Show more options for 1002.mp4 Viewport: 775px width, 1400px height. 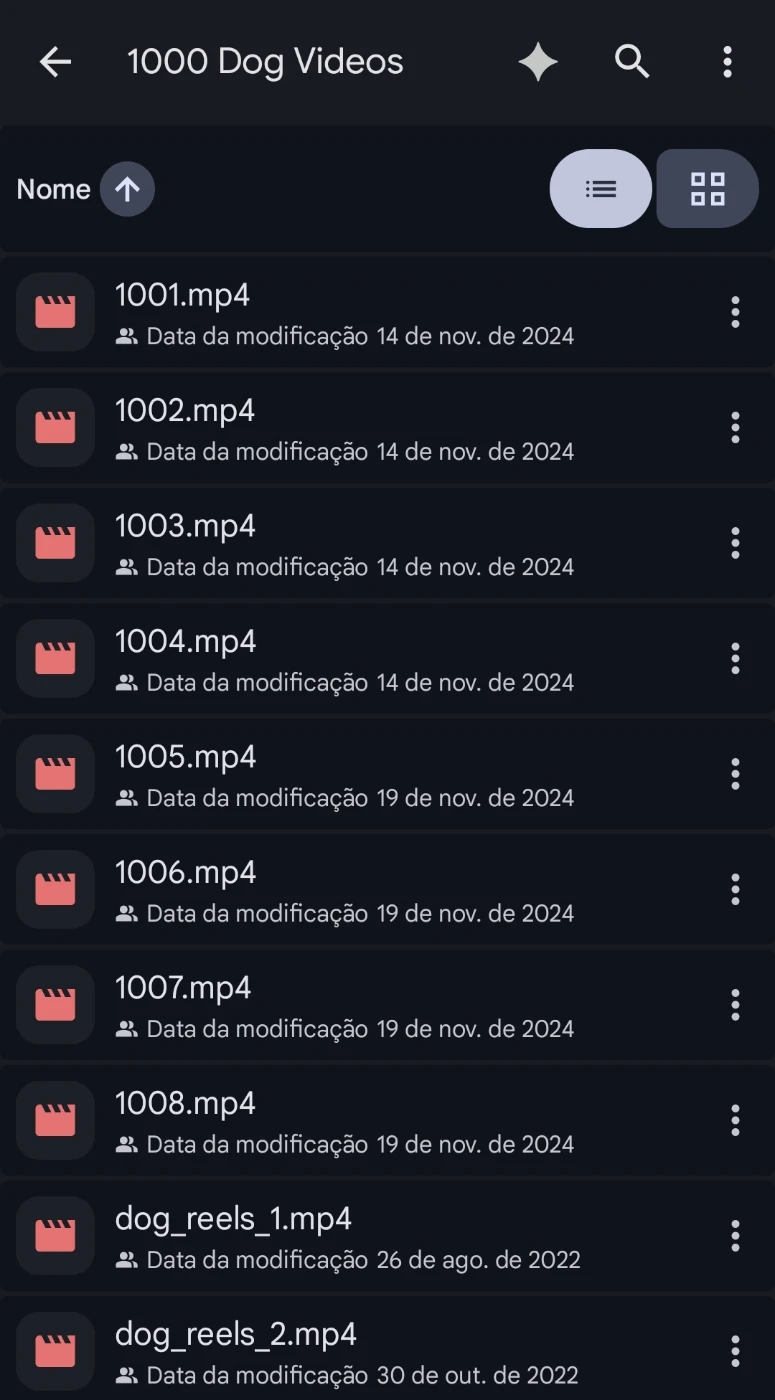tap(735, 428)
